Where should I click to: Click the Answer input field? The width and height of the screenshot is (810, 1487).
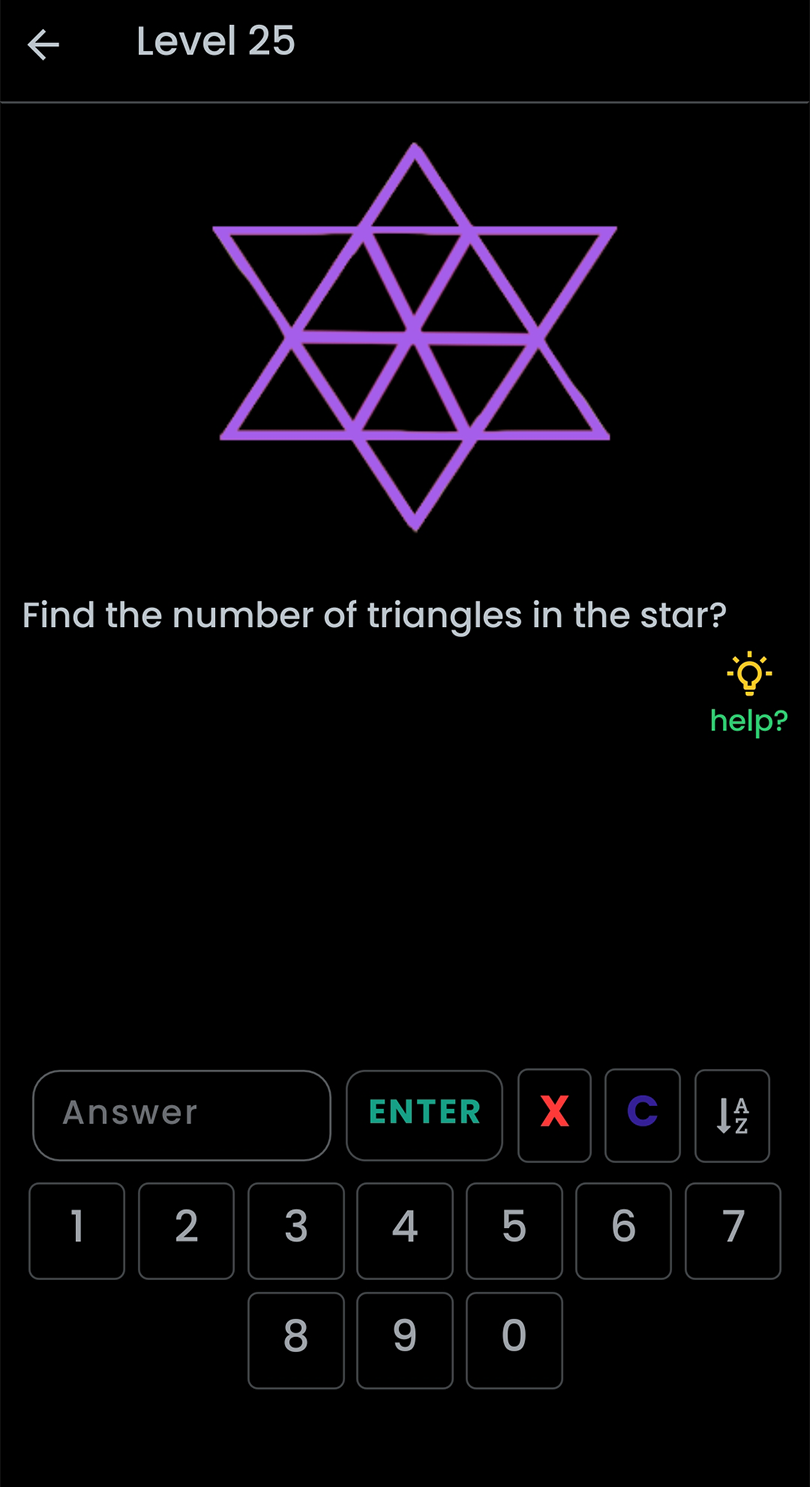(x=181, y=1115)
